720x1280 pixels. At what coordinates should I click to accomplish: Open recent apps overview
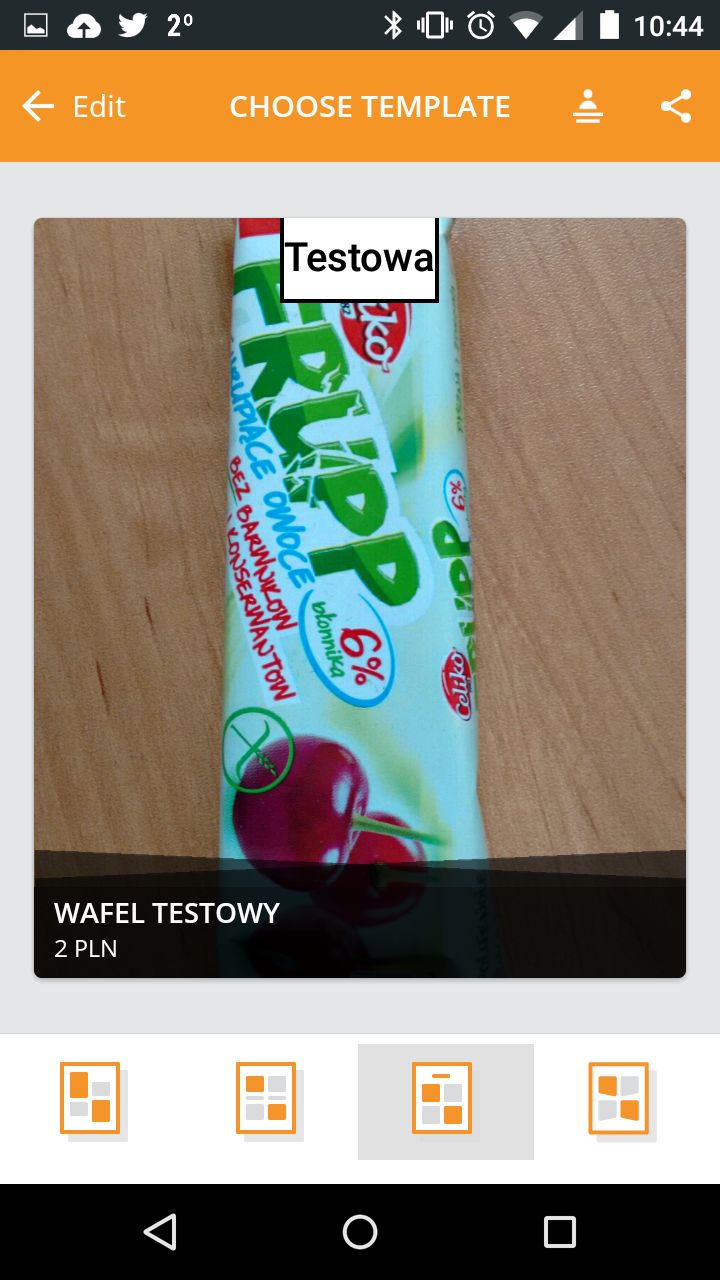click(x=560, y=1232)
